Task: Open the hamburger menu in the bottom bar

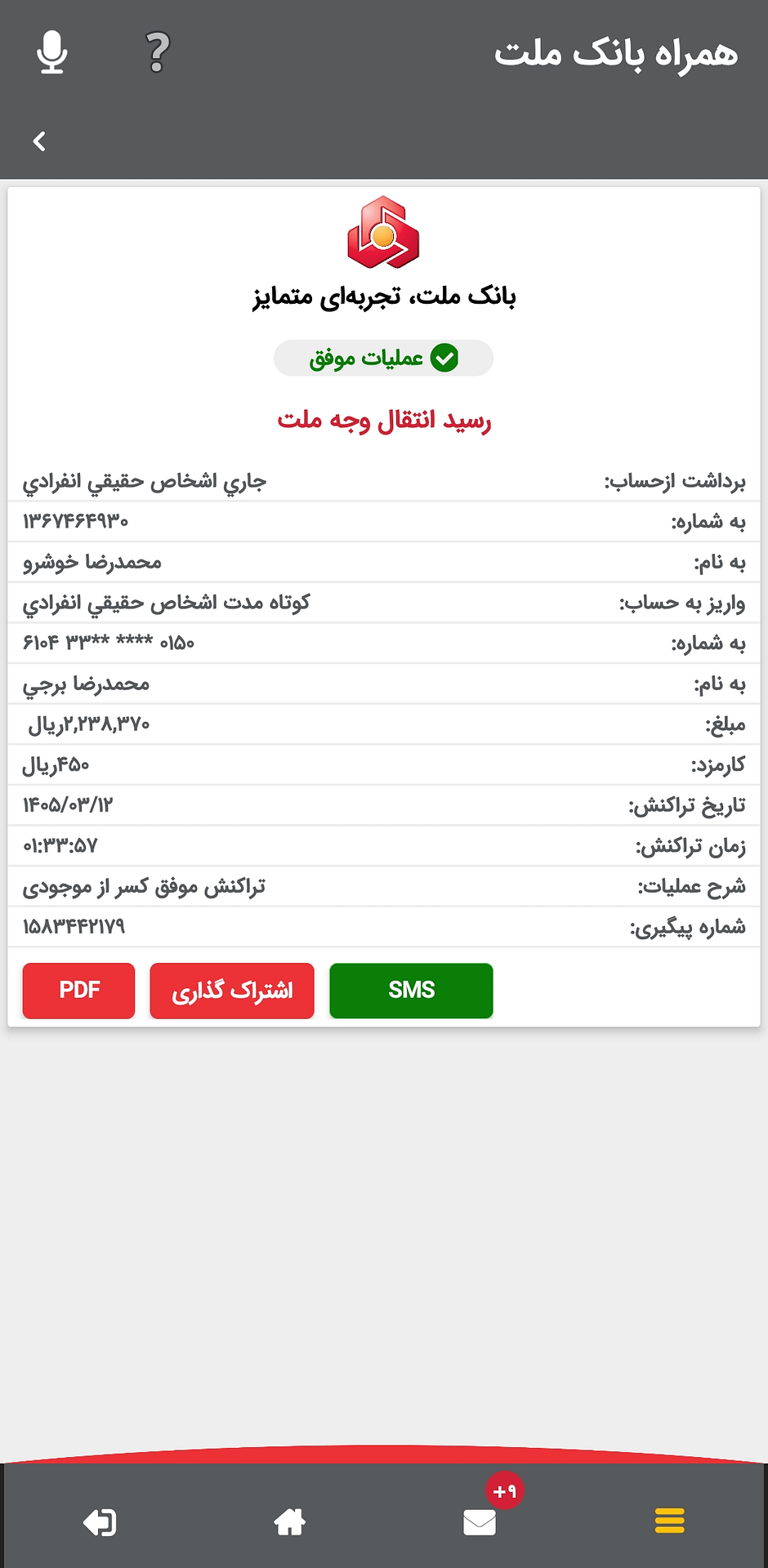Action: click(670, 1521)
